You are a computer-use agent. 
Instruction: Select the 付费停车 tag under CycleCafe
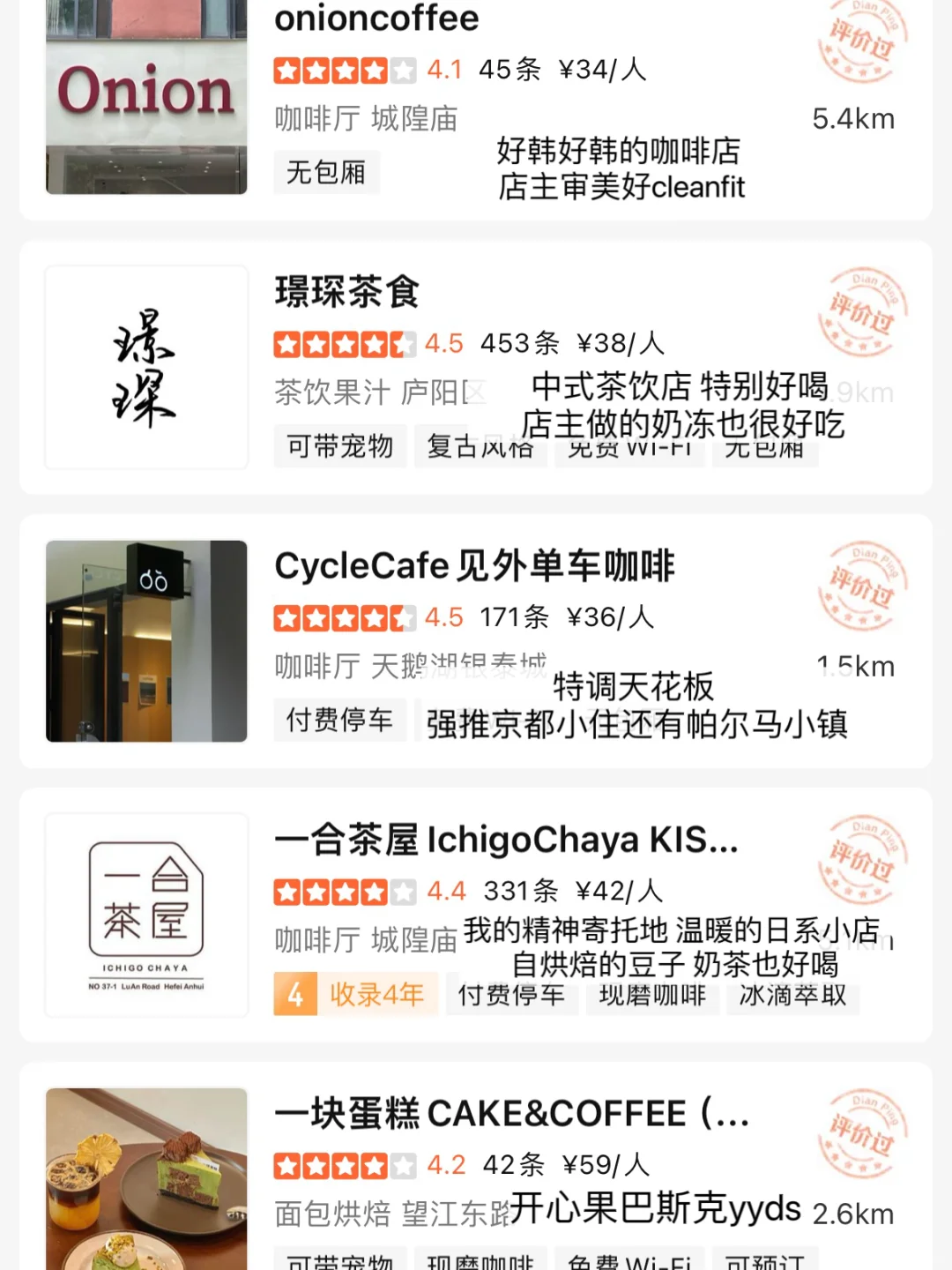pyautogui.click(x=340, y=721)
